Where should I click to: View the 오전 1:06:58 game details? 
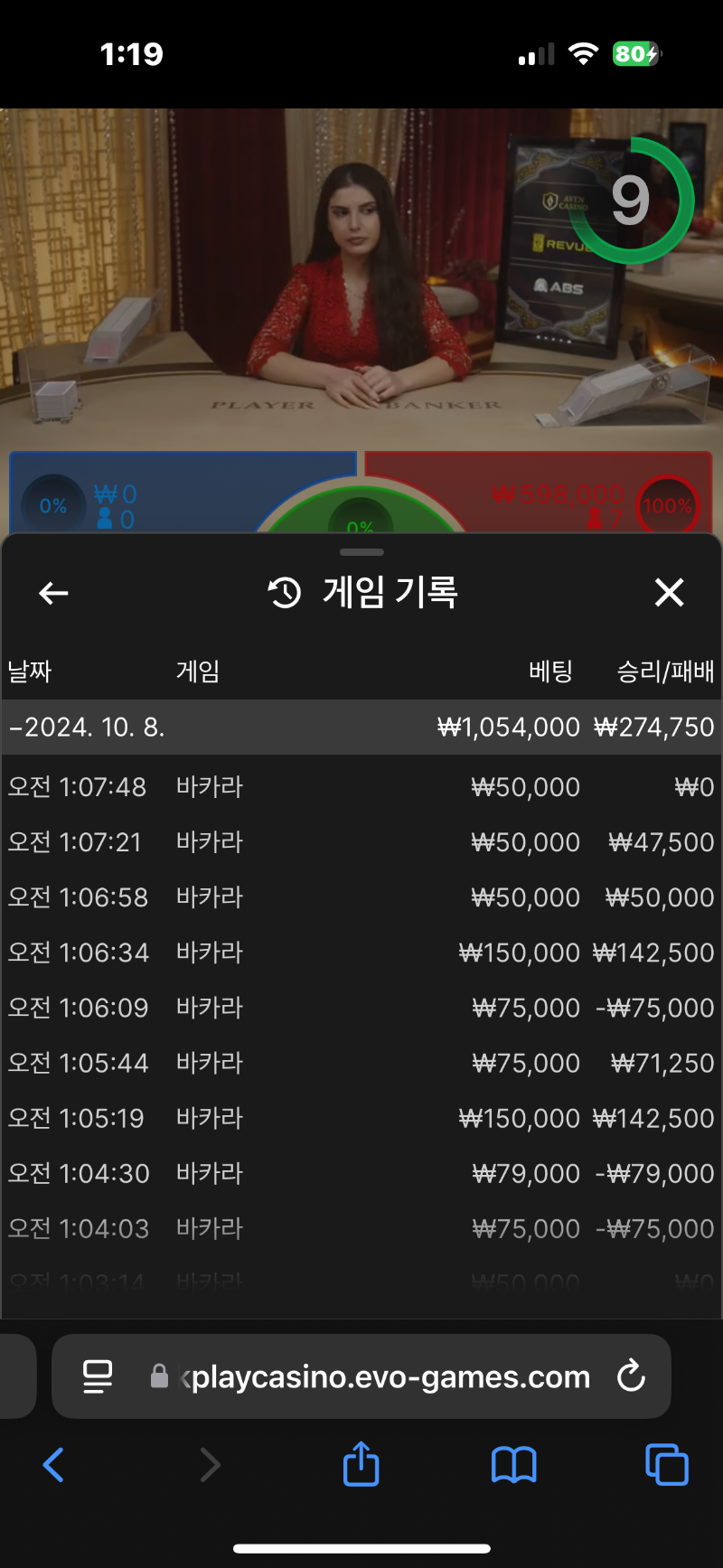pos(361,897)
